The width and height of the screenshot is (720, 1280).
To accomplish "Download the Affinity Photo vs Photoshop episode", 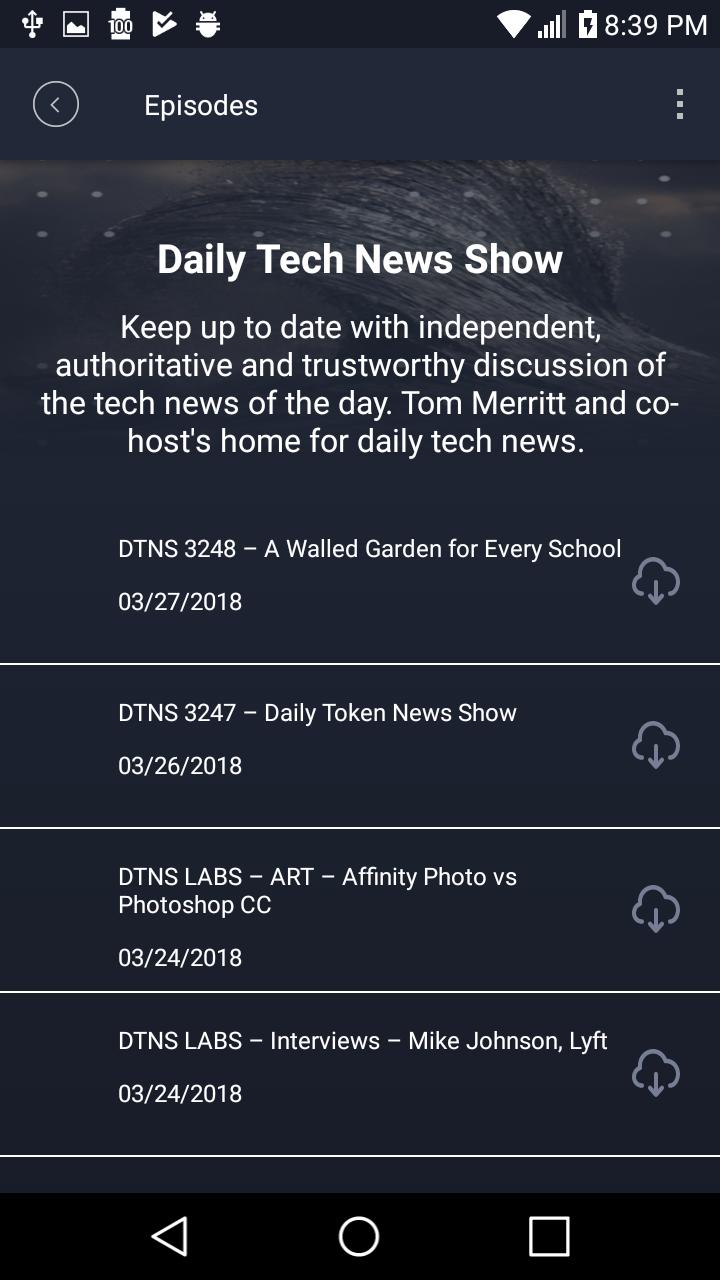I will point(656,909).
